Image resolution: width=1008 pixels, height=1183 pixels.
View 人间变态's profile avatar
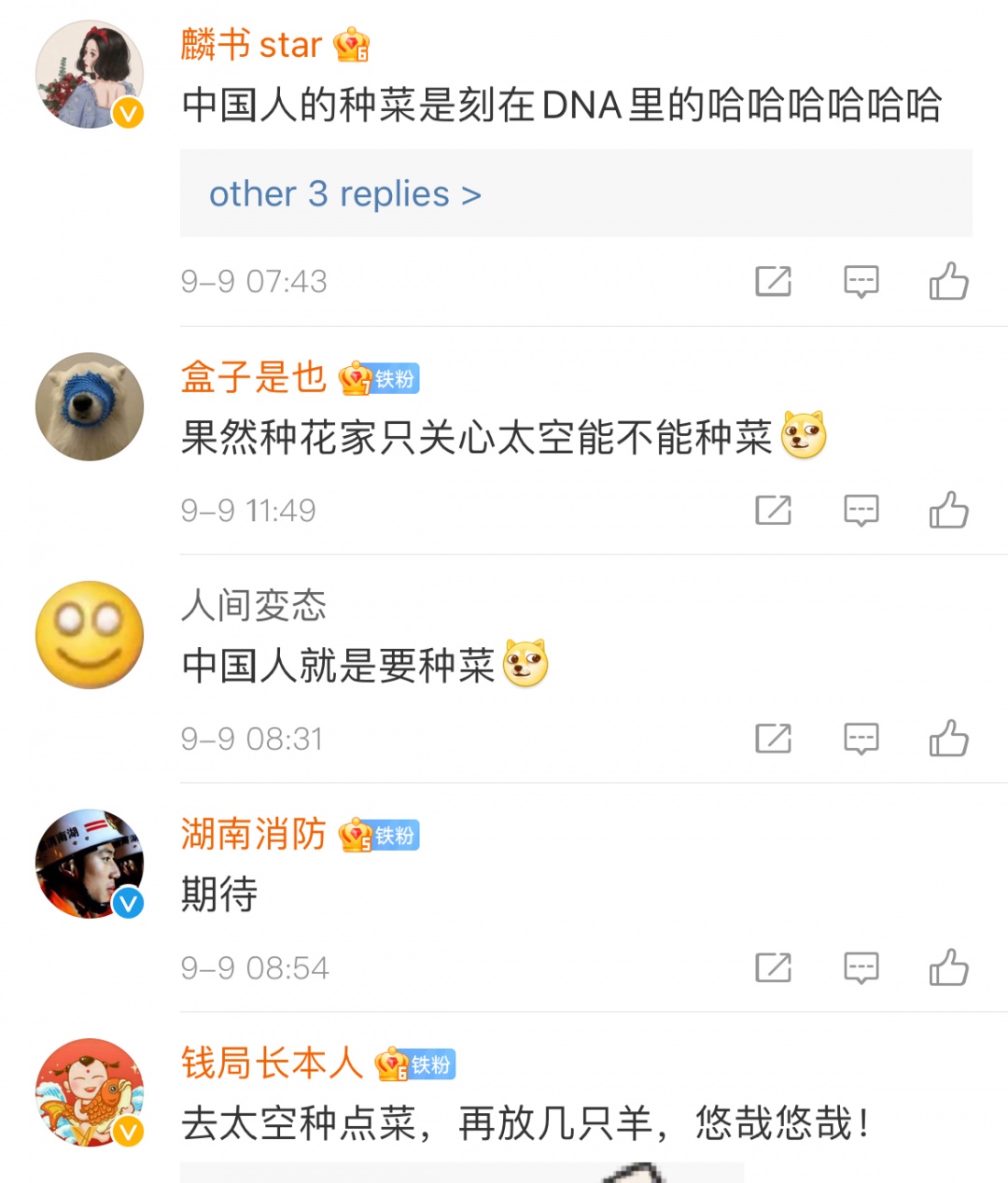[90, 635]
